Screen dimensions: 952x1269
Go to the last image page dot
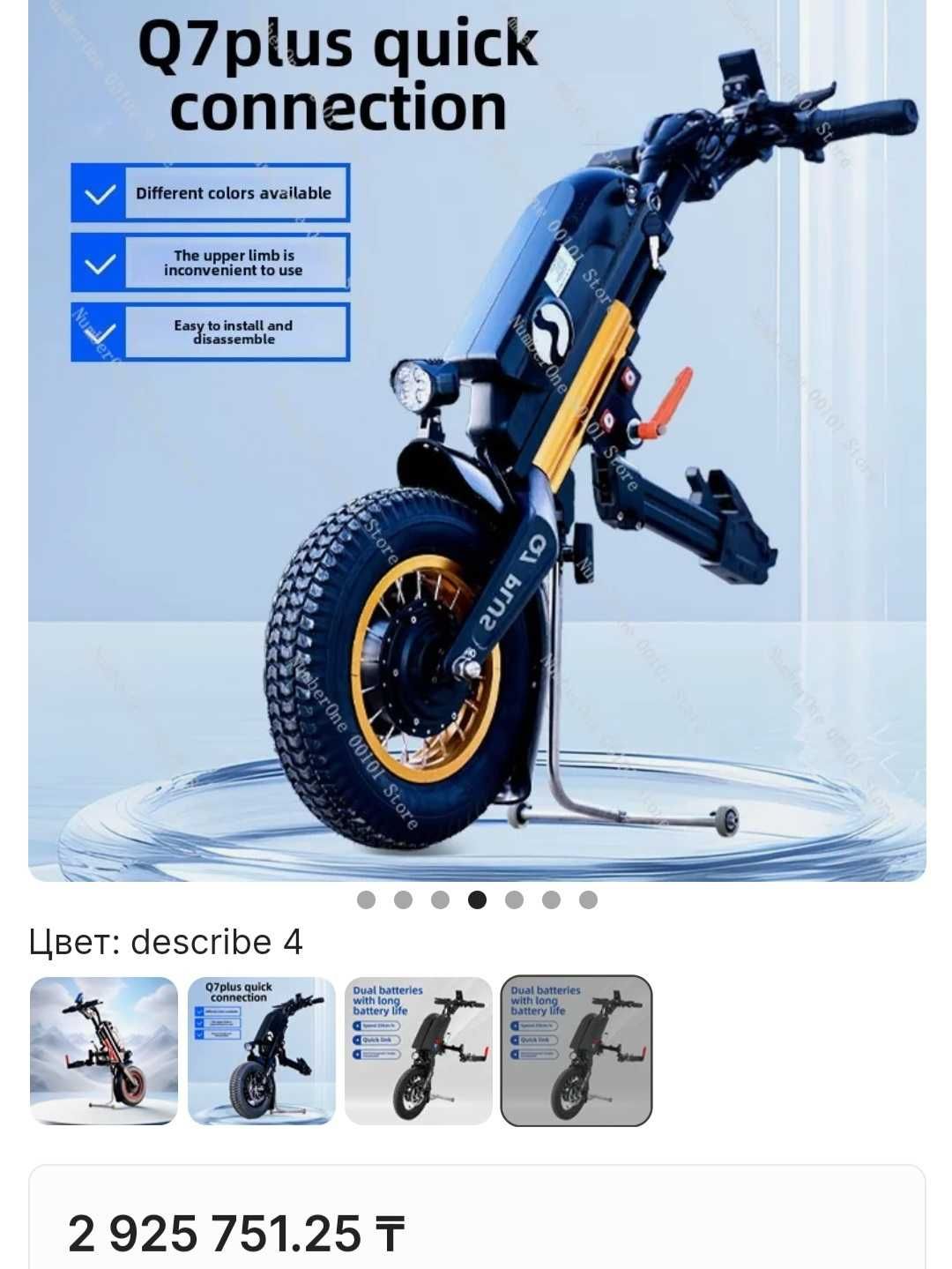(589, 899)
